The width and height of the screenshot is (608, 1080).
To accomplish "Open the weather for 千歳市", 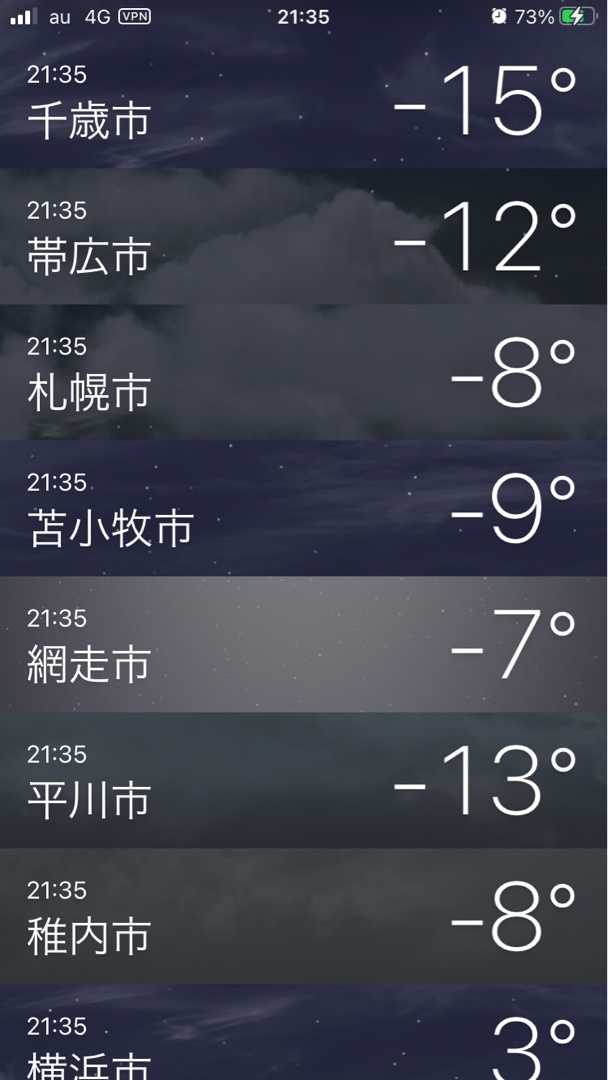I will coord(304,101).
